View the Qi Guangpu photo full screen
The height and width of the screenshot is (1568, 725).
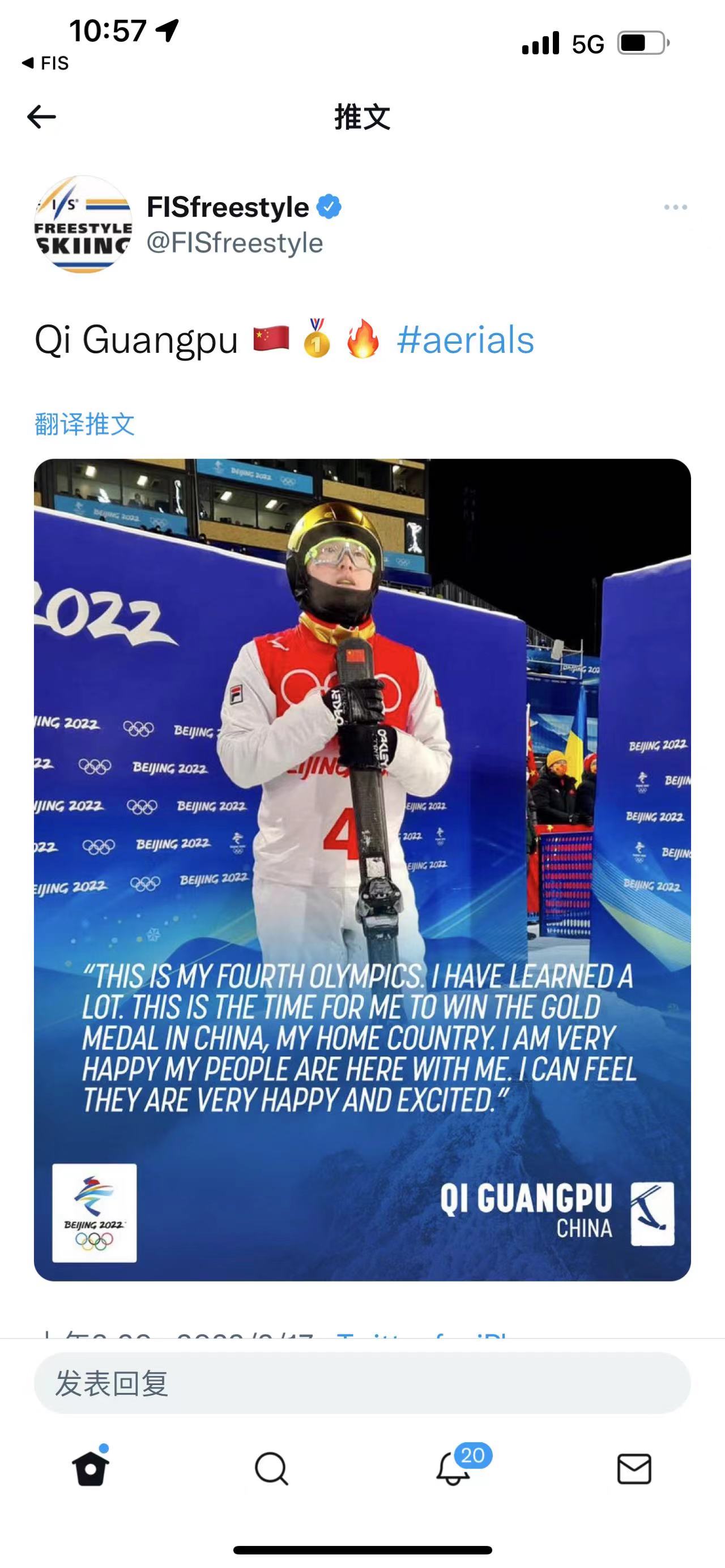tap(362, 870)
